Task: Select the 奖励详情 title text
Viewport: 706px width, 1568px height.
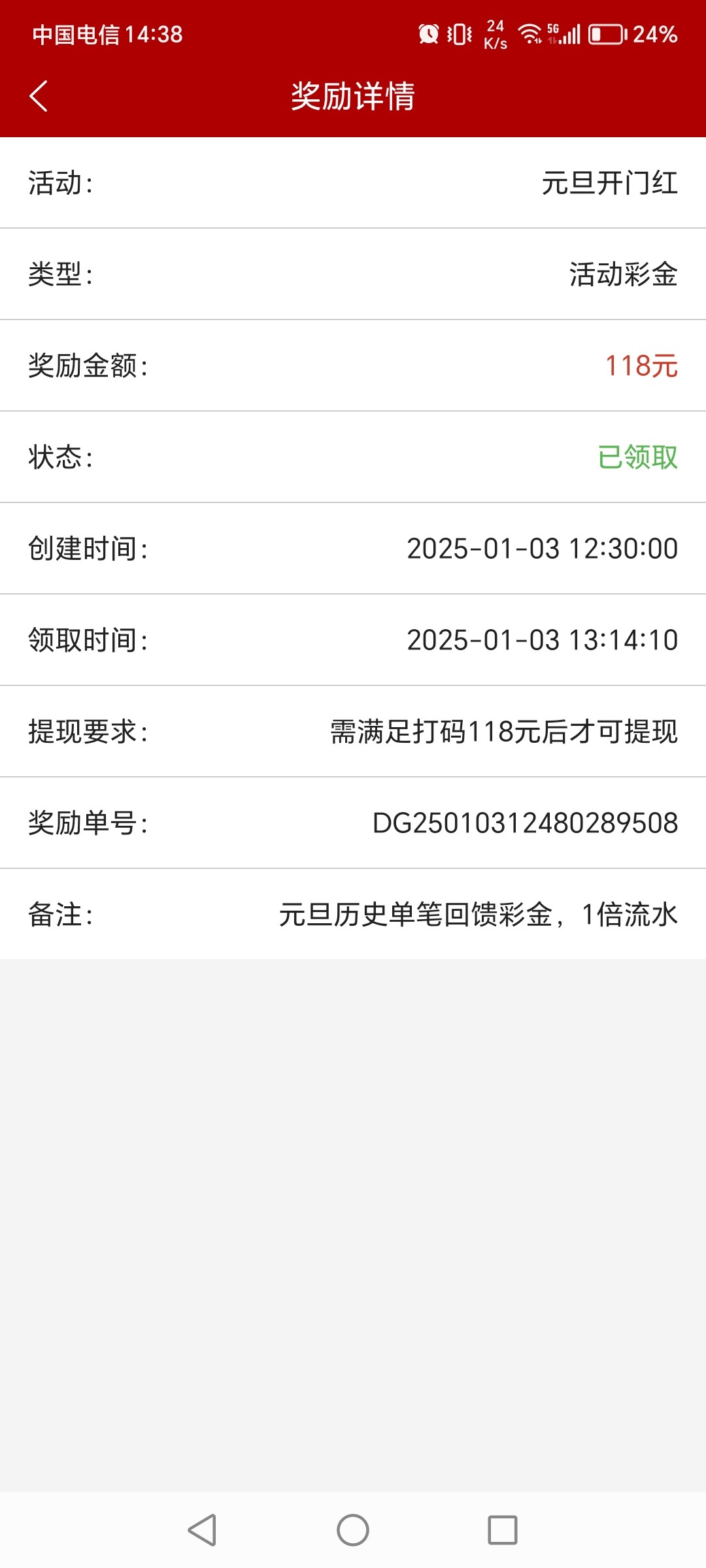Action: (x=353, y=95)
